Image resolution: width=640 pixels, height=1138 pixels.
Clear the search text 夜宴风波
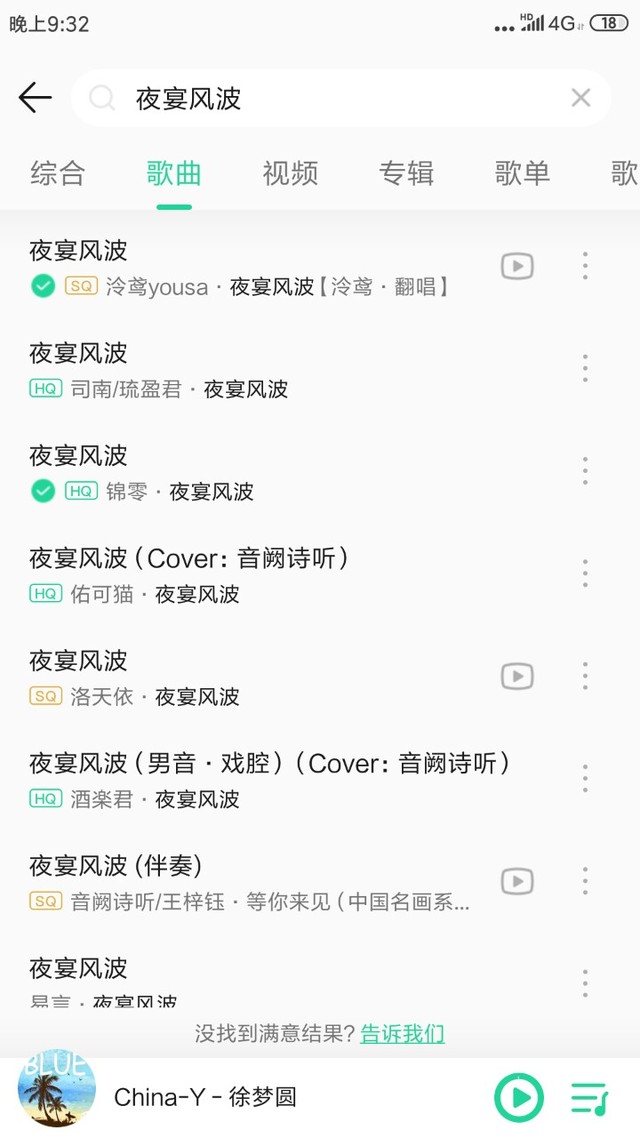(581, 98)
